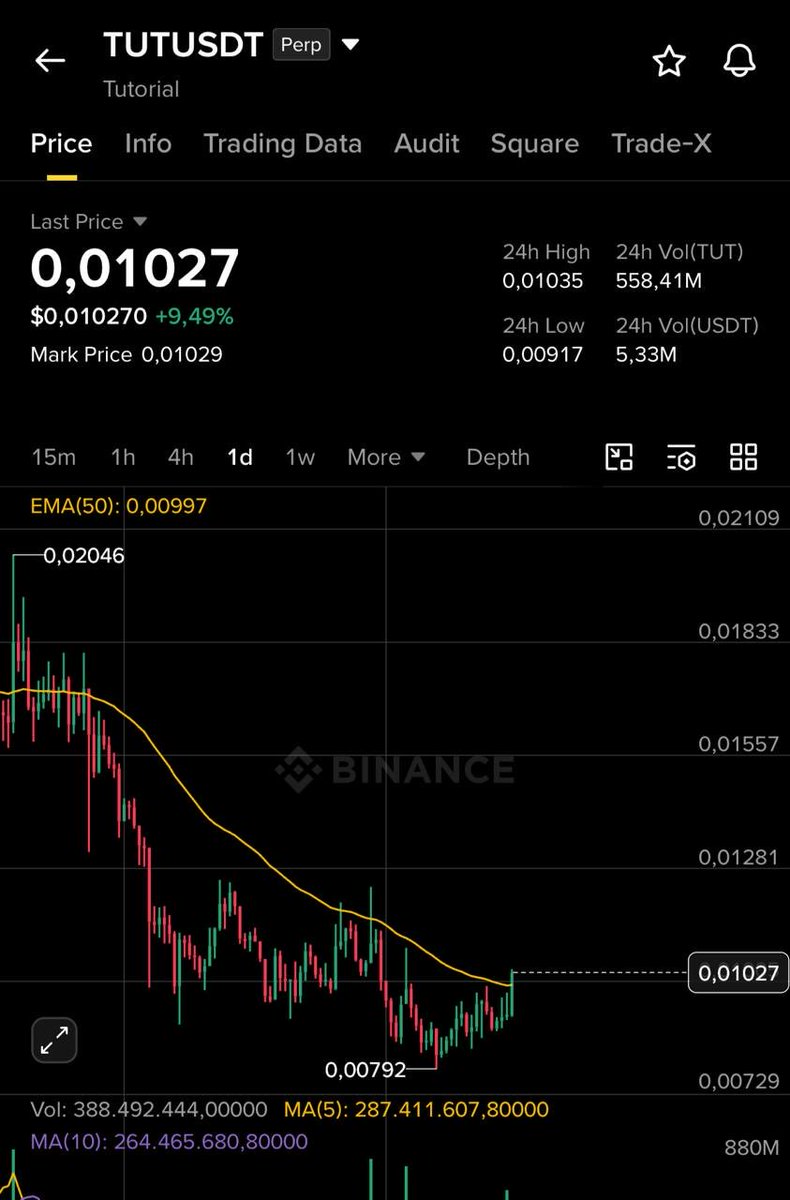Switch chart to 4h interval
The width and height of the screenshot is (790, 1200).
[x=181, y=458]
